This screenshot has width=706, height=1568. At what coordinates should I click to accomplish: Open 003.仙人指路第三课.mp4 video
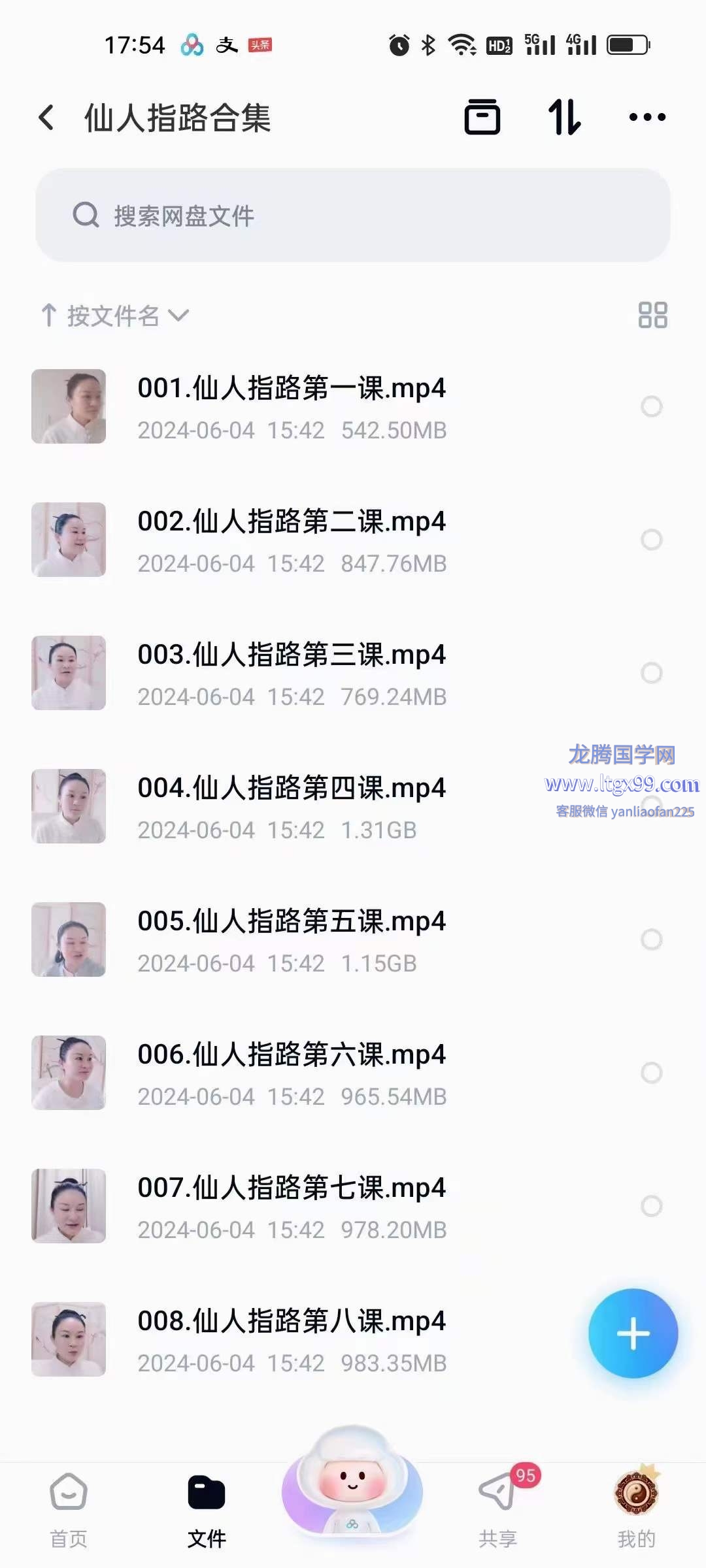click(x=291, y=673)
